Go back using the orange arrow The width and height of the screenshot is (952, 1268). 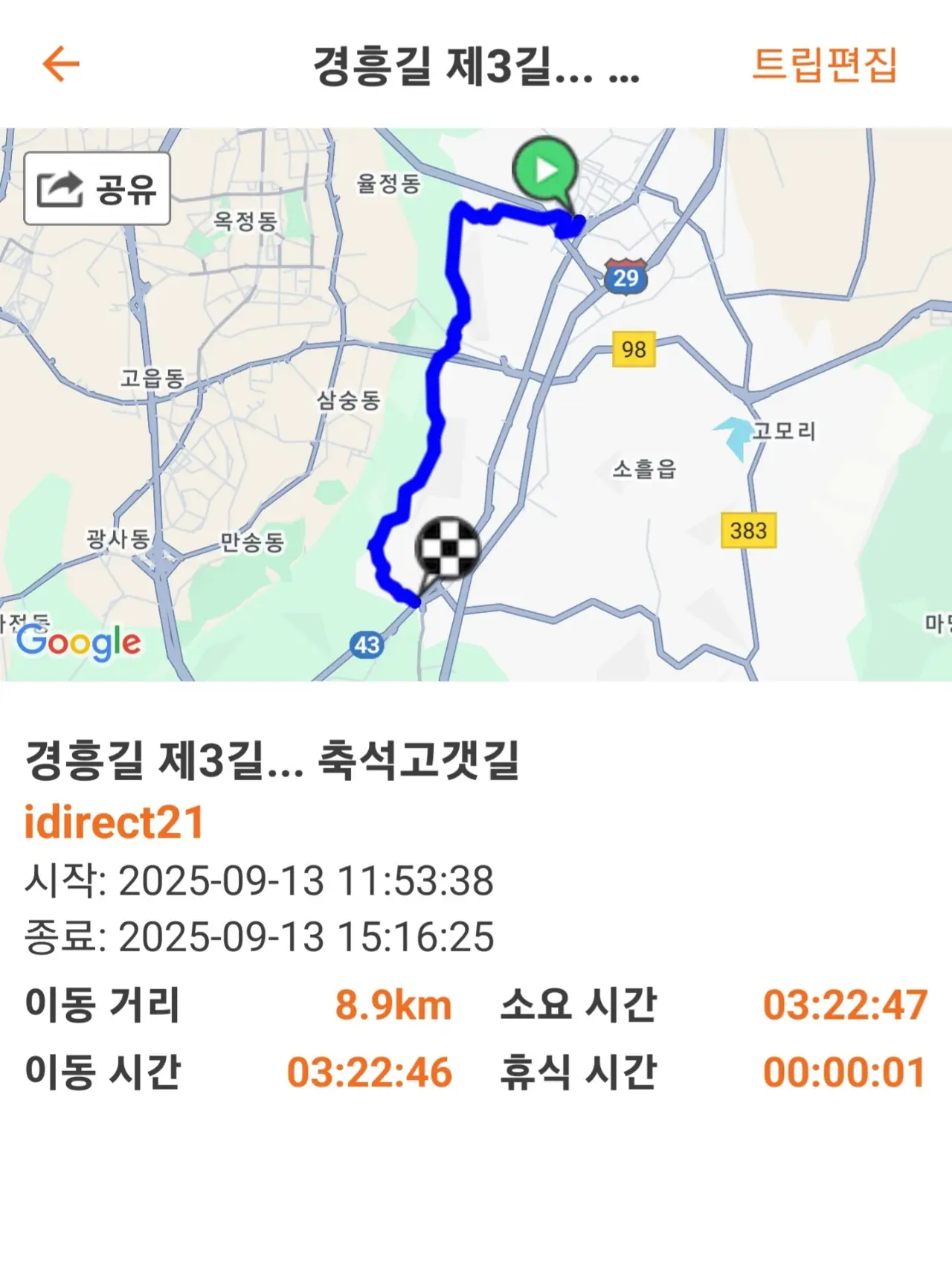(61, 64)
